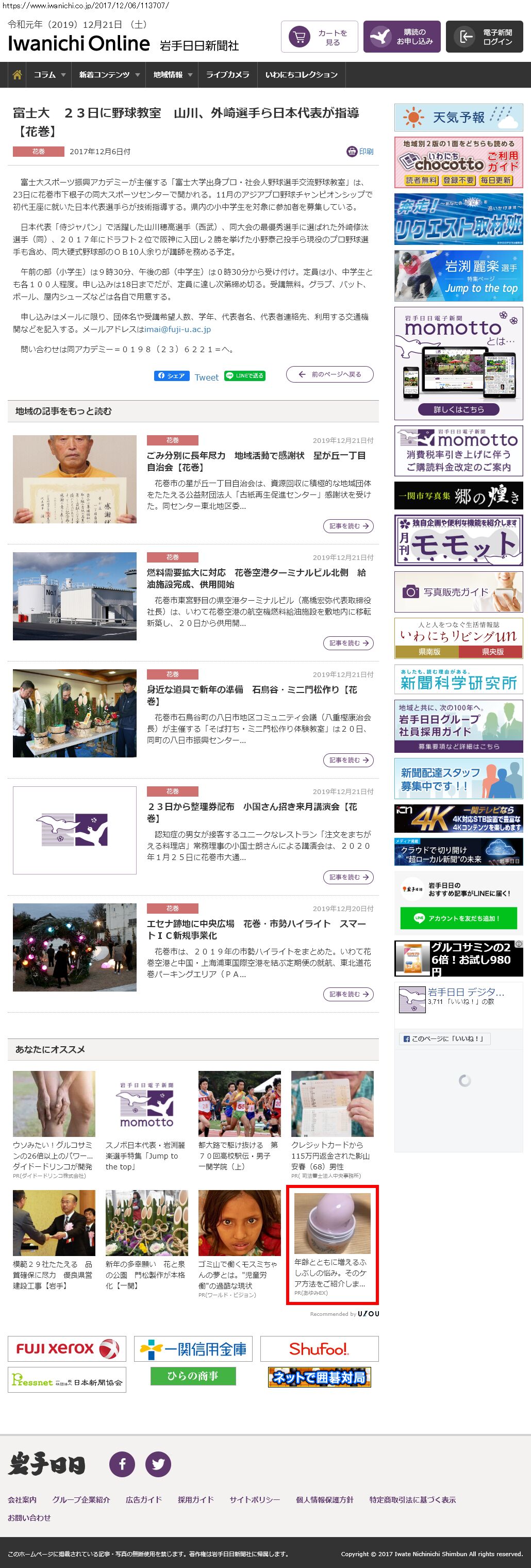This screenshot has width=531, height=1568.
Task: Open 燃料需要拡大に対応 airport article title
Action: pyautogui.click(x=256, y=578)
